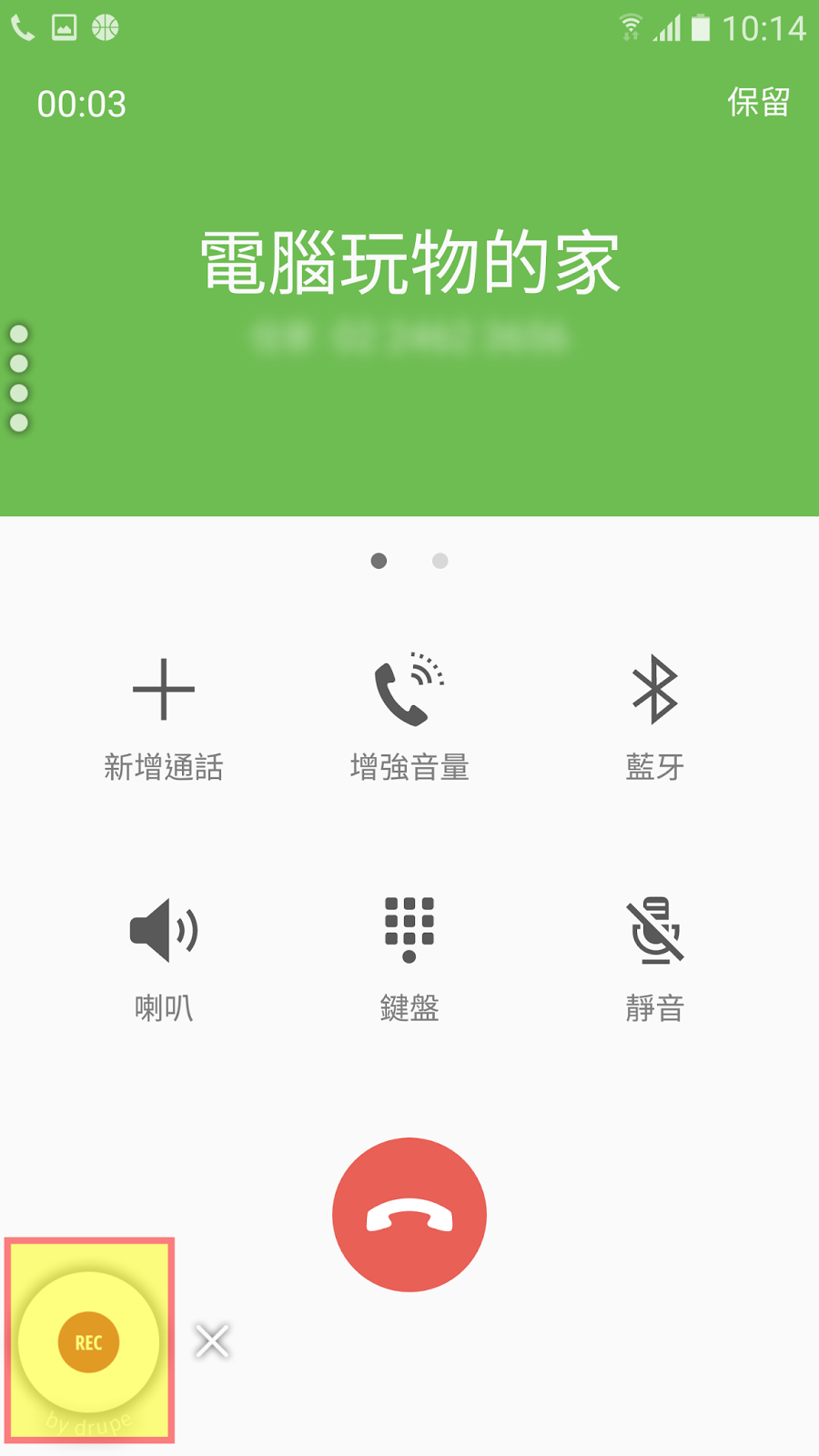Add a new call with 新增通話
This screenshot has height=1456, width=819.
click(164, 719)
